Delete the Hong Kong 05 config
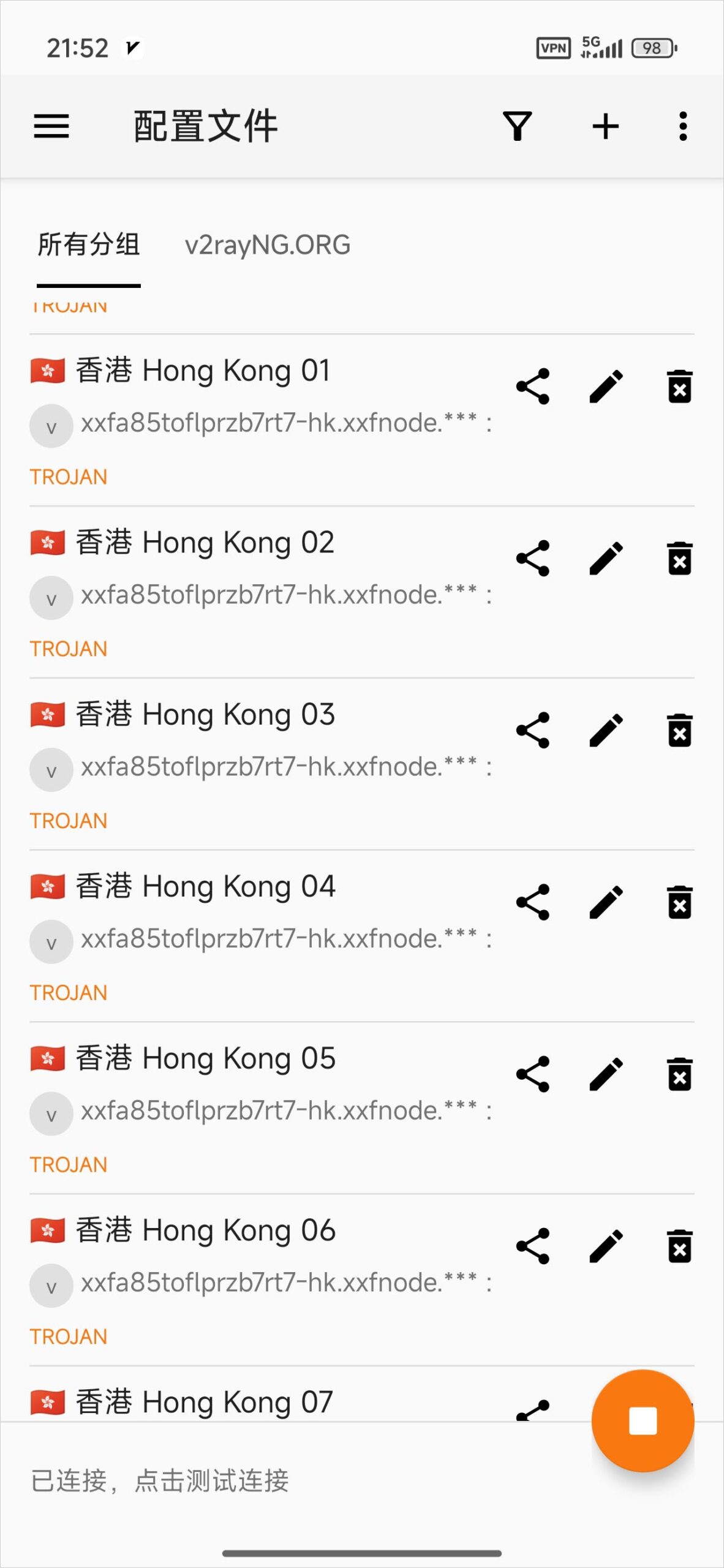Viewport: 724px width, 1568px height. click(679, 1074)
